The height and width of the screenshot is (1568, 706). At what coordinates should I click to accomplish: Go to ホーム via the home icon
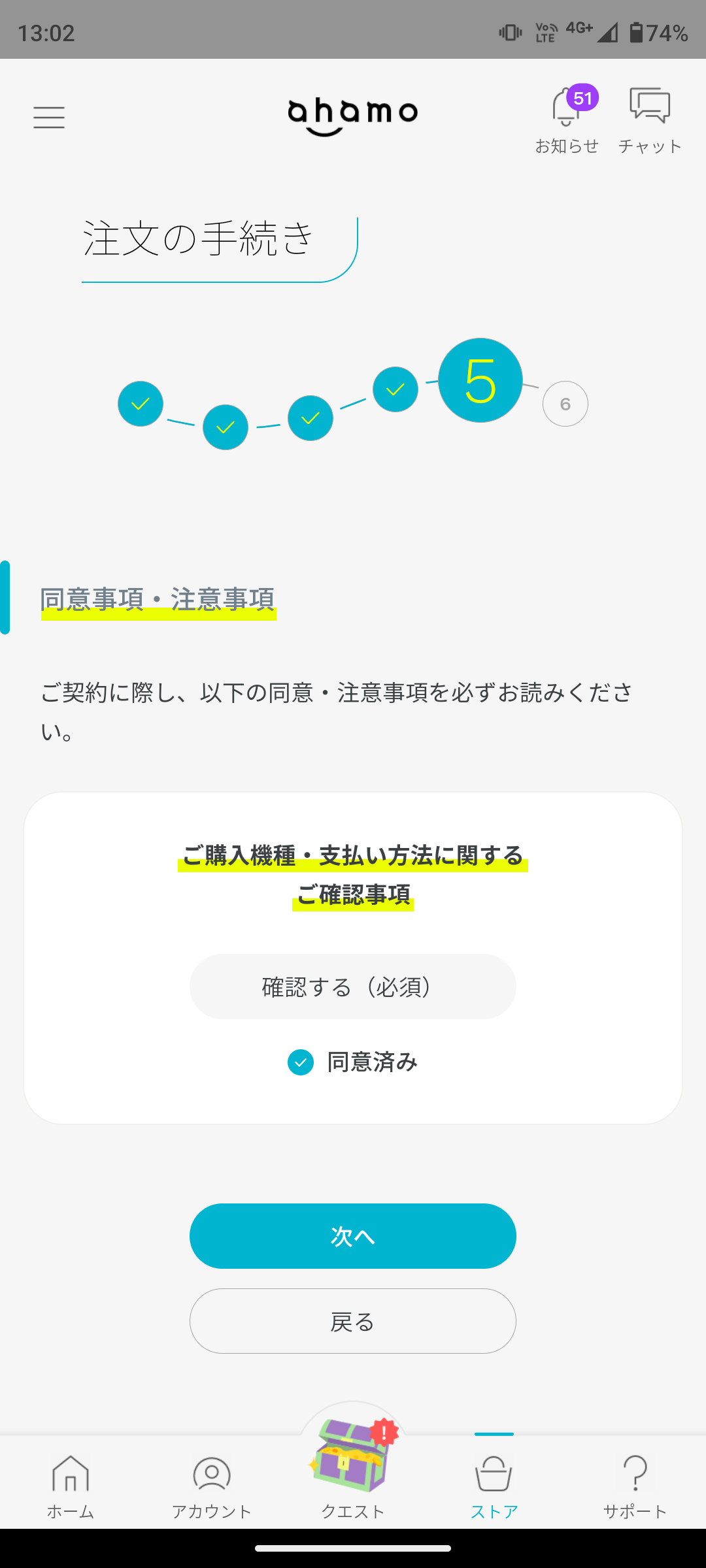70,1477
